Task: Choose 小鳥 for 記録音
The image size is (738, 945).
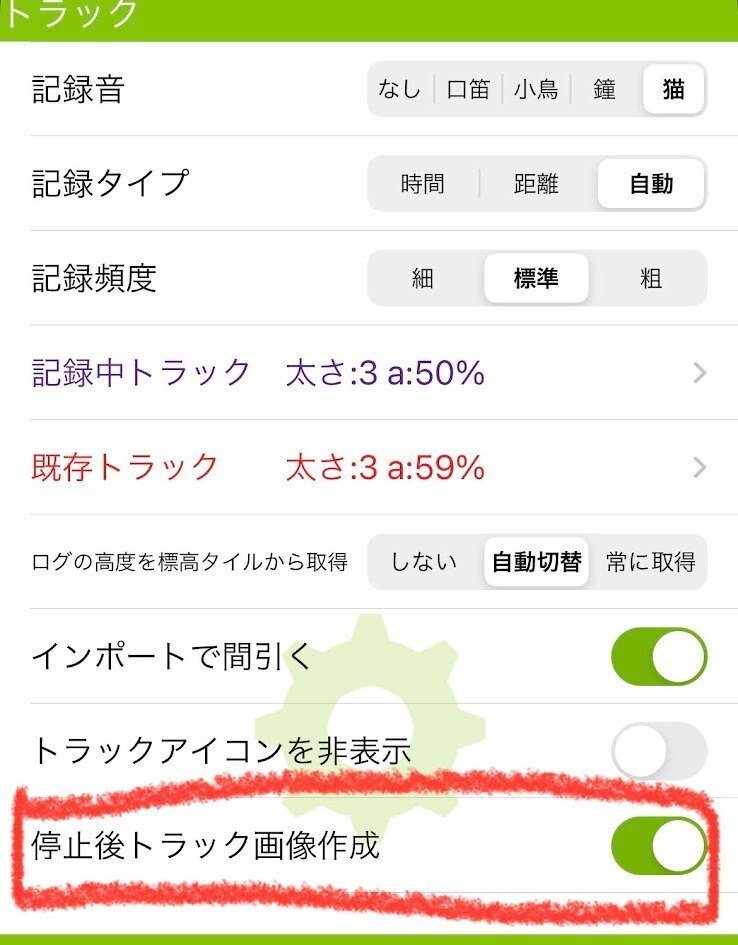Action: [x=536, y=90]
